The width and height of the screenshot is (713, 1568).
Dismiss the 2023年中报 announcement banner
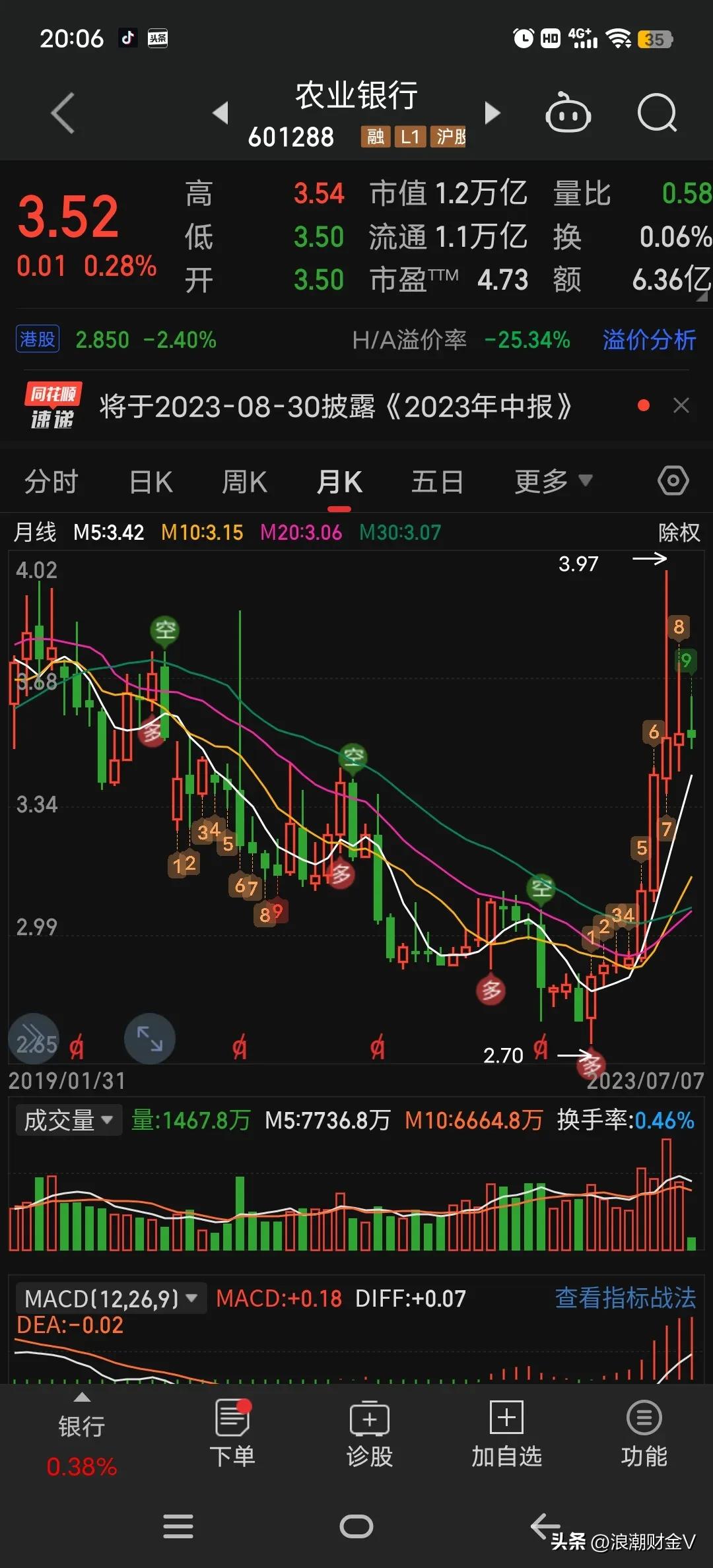[x=681, y=406]
